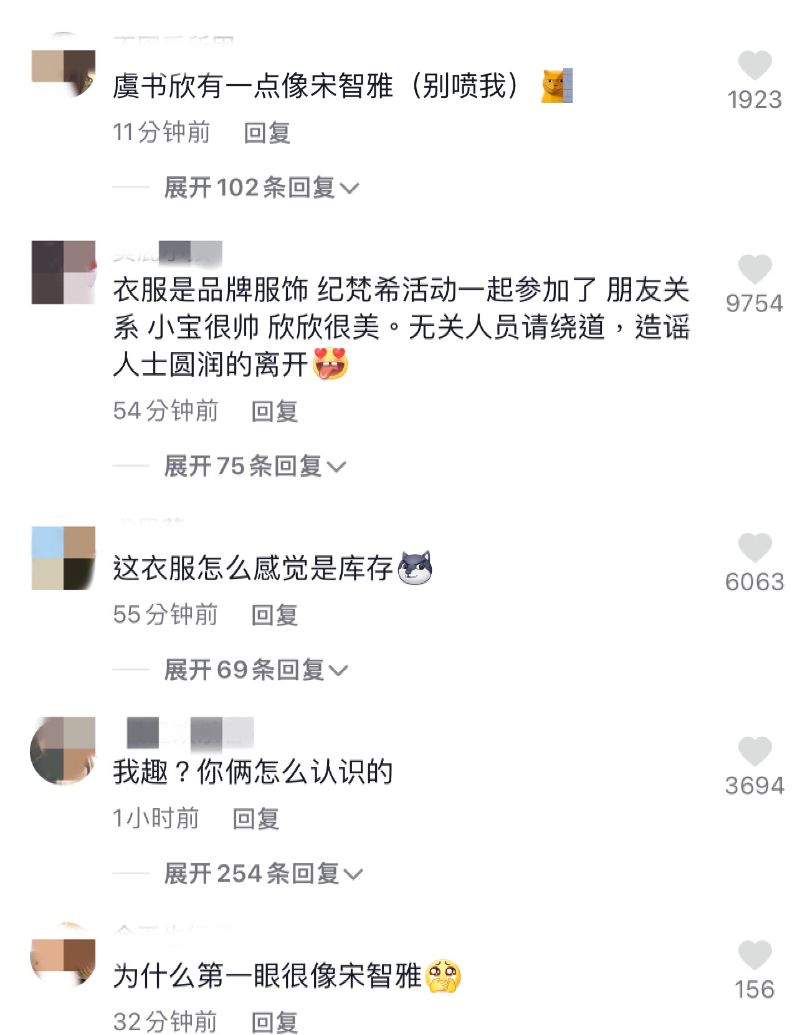The height and width of the screenshot is (1035, 800).
Task: Reply to the comment posted 32分钟前
Action: 274,1021
